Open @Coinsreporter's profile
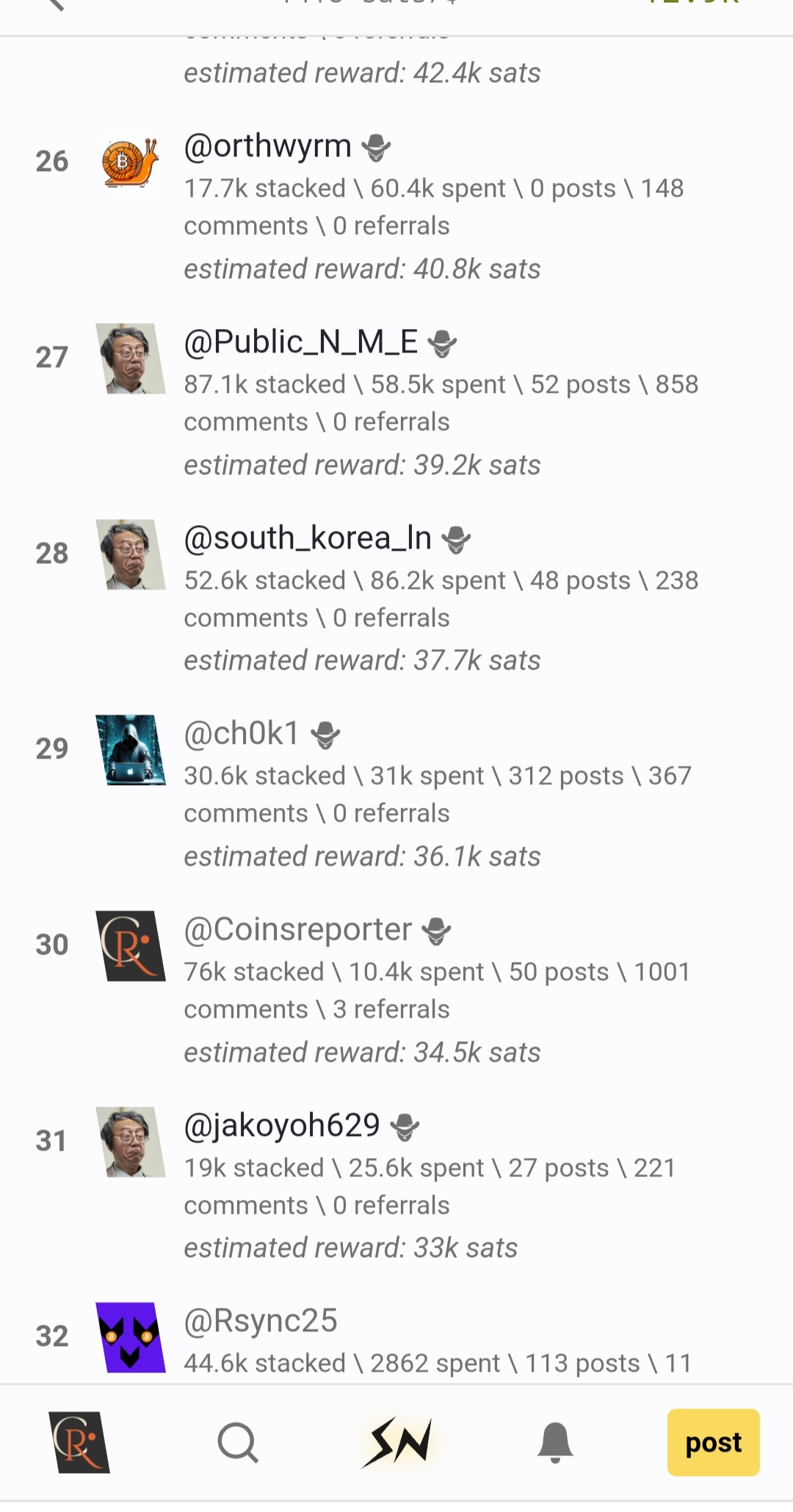Image resolution: width=793 pixels, height=1512 pixels. [297, 930]
